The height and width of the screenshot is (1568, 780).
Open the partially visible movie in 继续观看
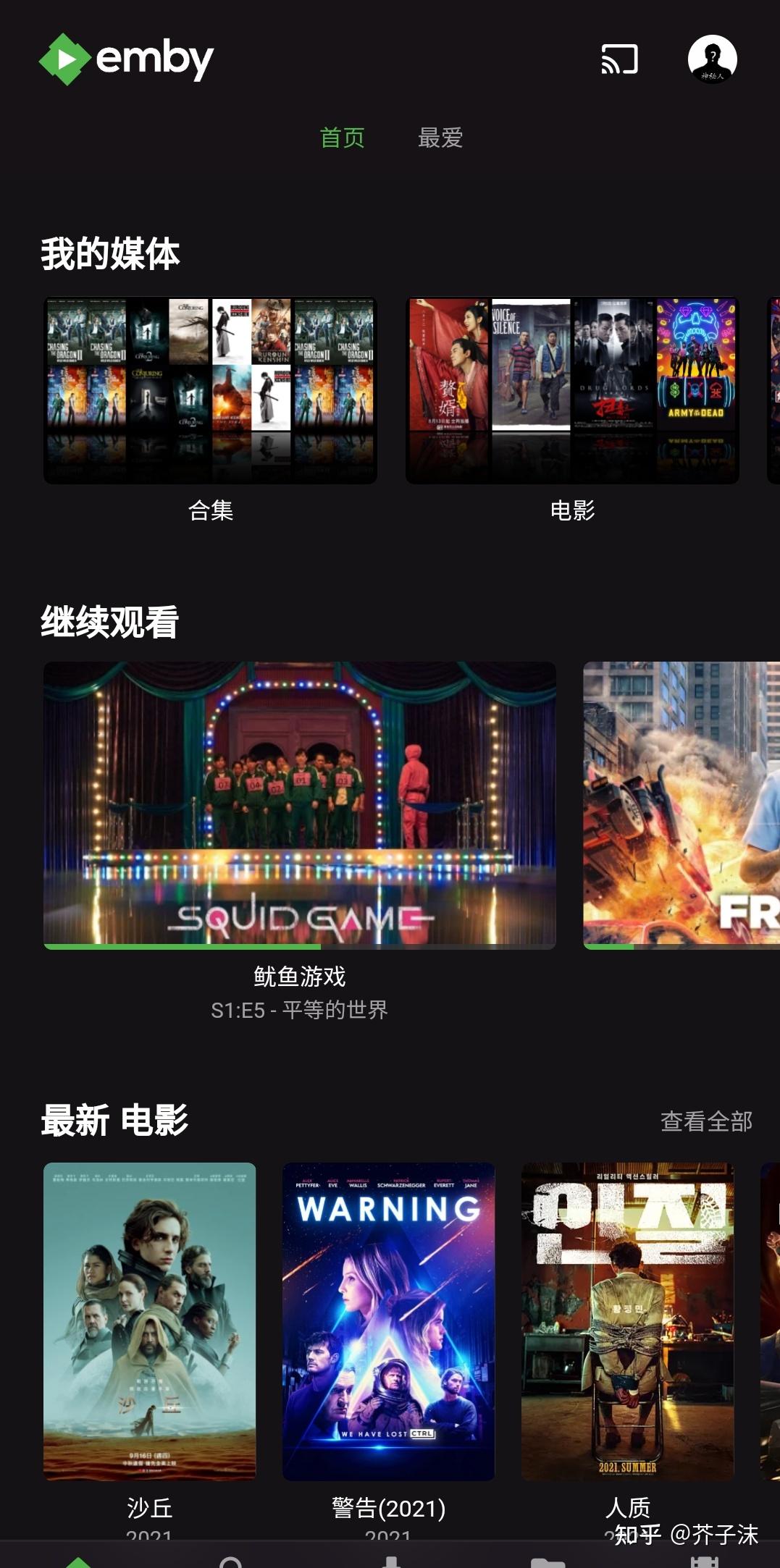[681, 804]
